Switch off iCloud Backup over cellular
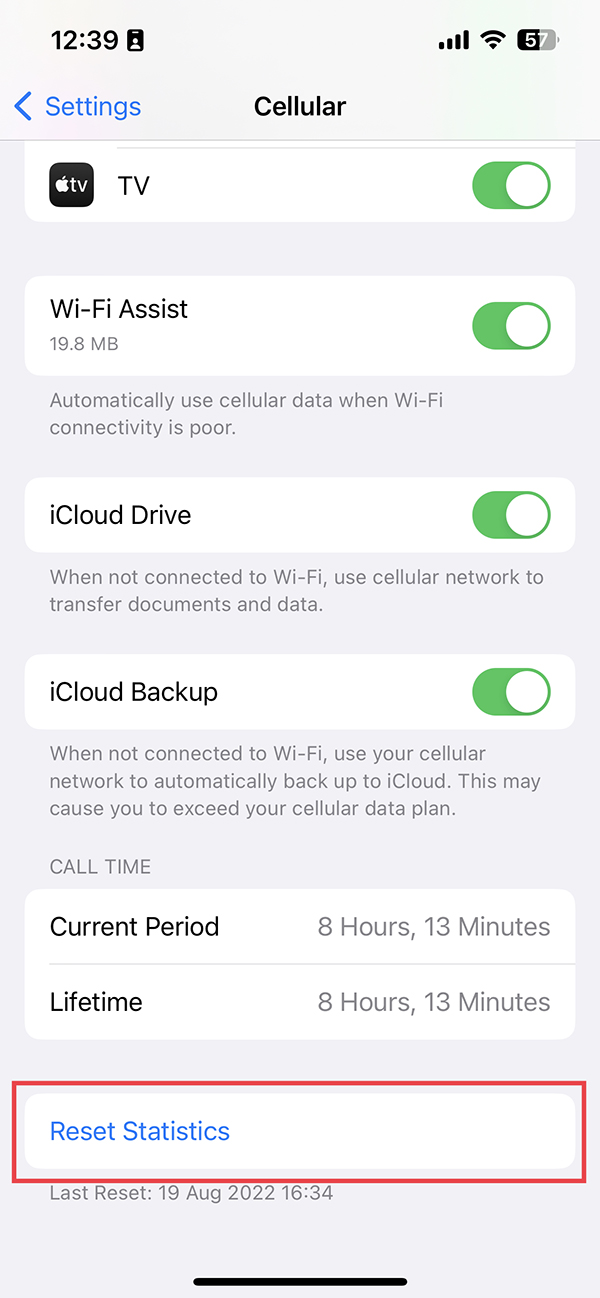Image resolution: width=600 pixels, height=1298 pixels. click(x=511, y=692)
